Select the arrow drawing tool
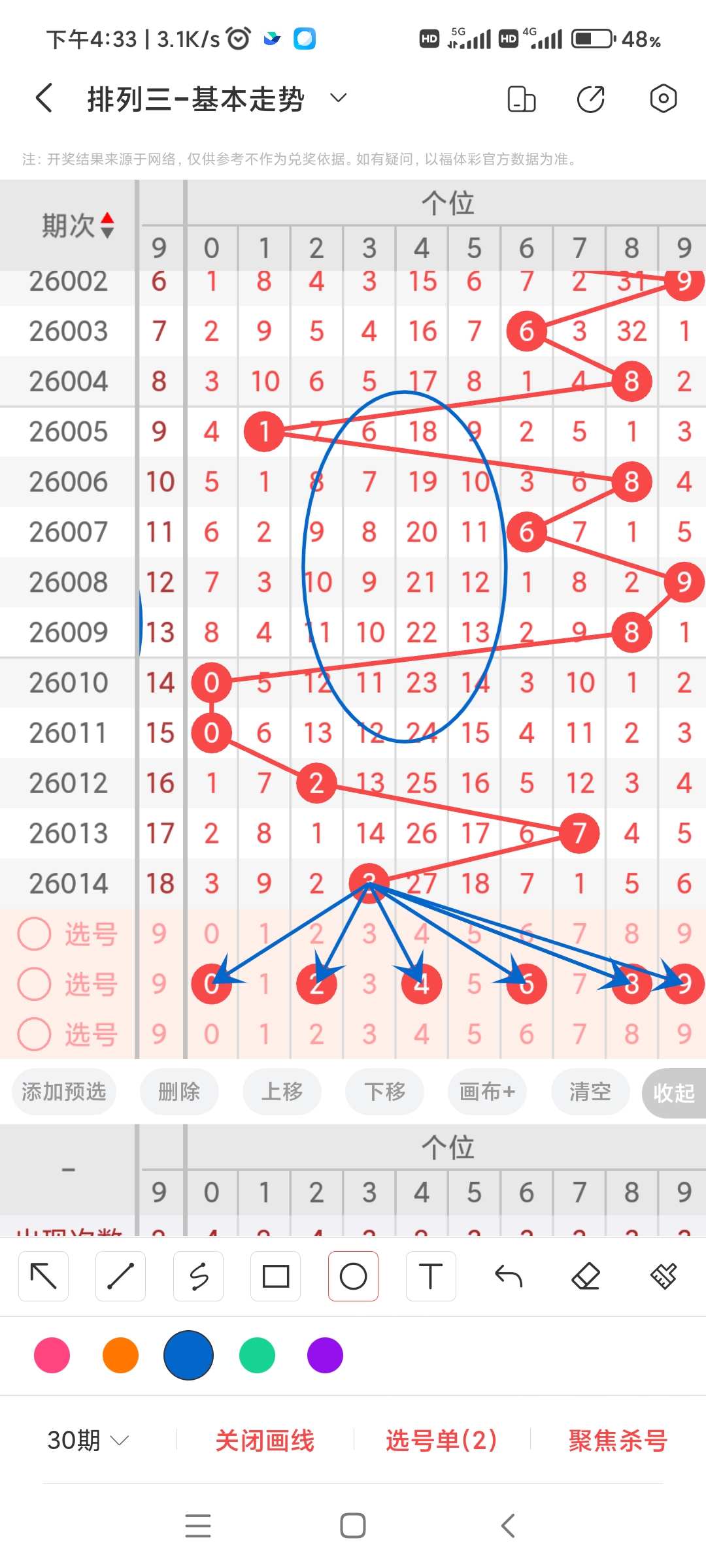 point(43,1275)
